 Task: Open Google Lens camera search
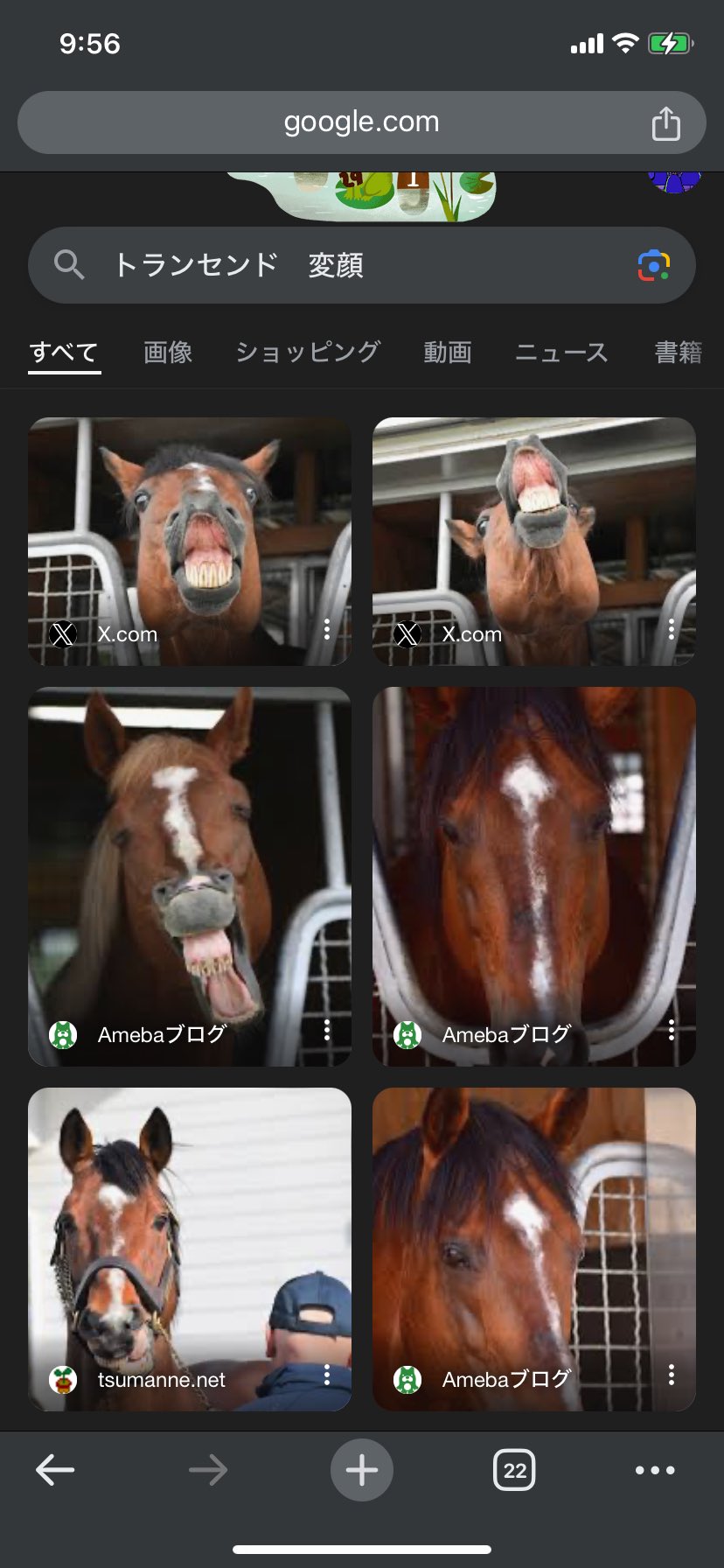pos(653,265)
